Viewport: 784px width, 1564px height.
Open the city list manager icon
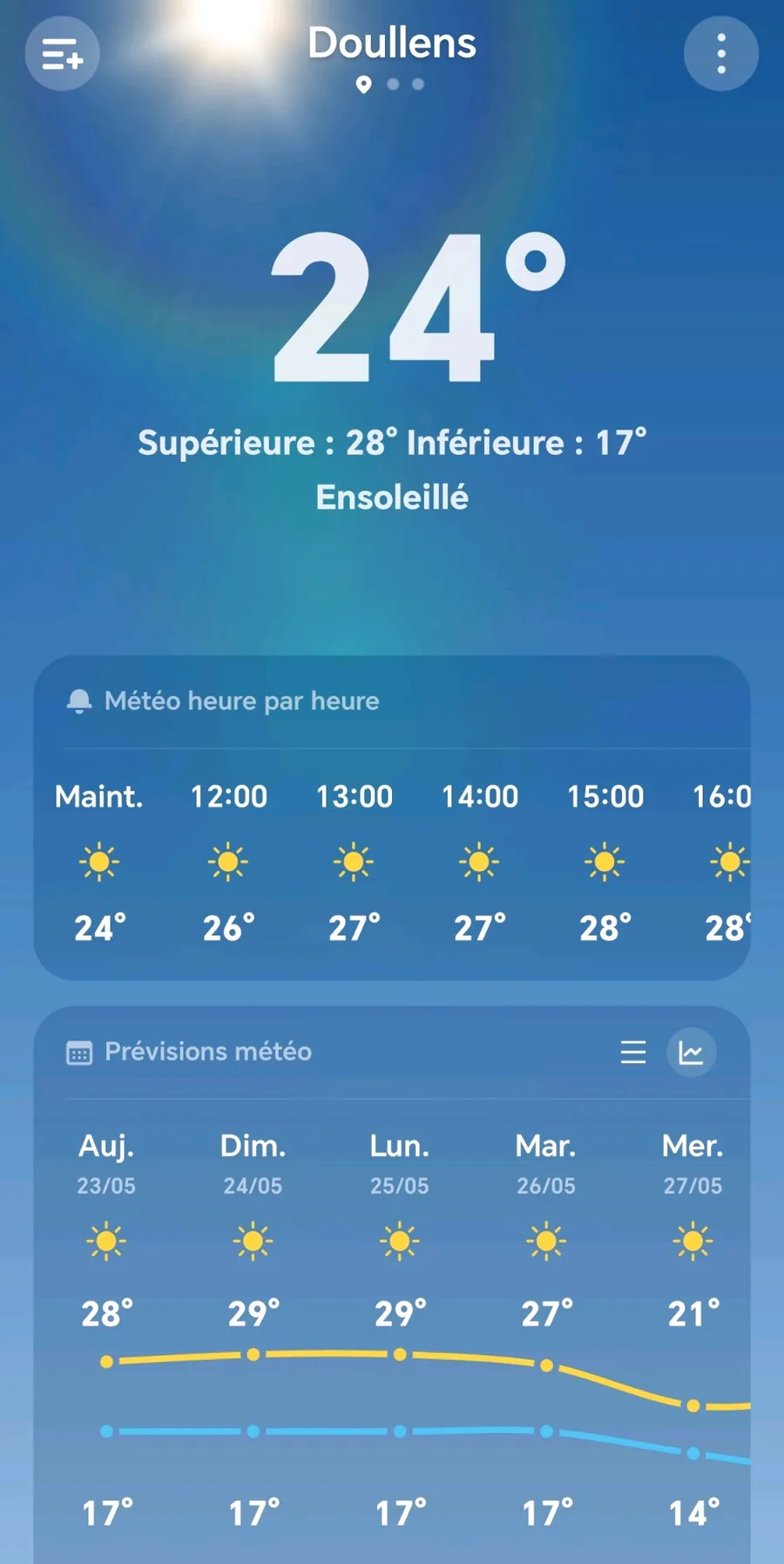pos(62,54)
